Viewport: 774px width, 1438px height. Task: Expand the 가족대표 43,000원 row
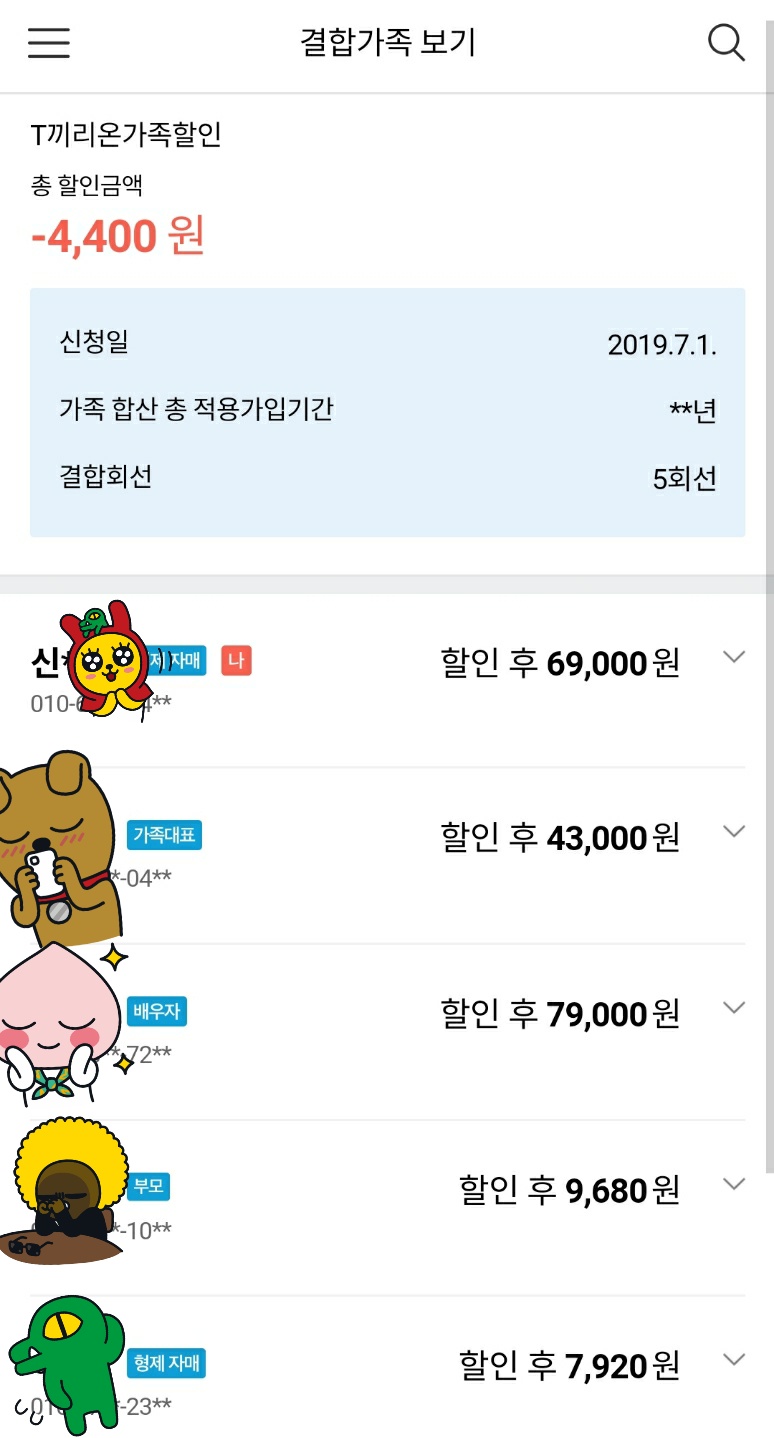734,832
